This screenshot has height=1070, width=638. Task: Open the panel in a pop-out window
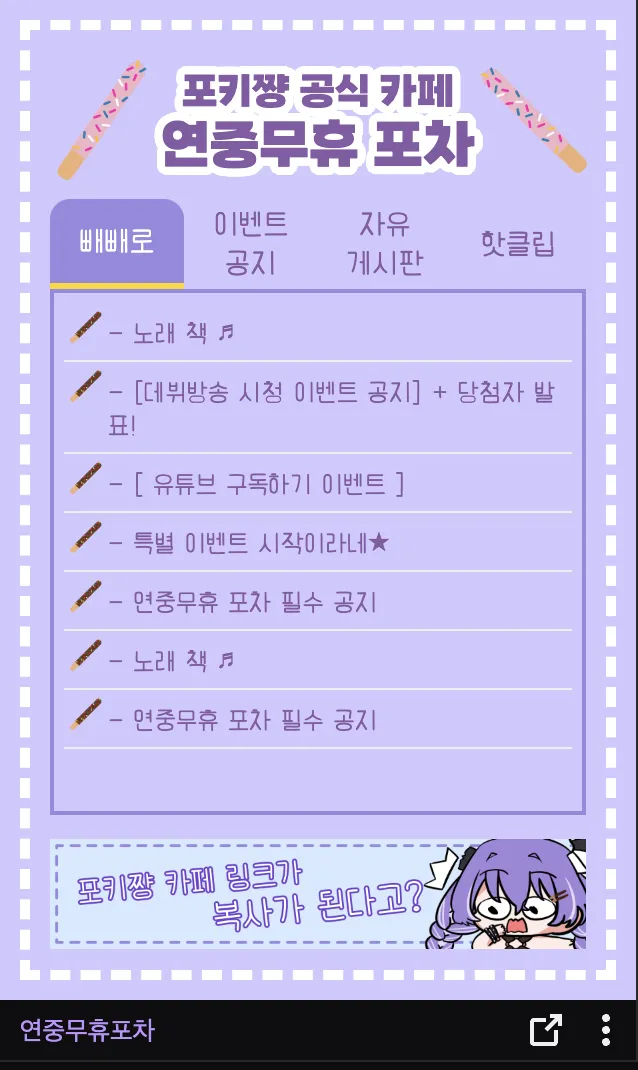click(546, 1030)
